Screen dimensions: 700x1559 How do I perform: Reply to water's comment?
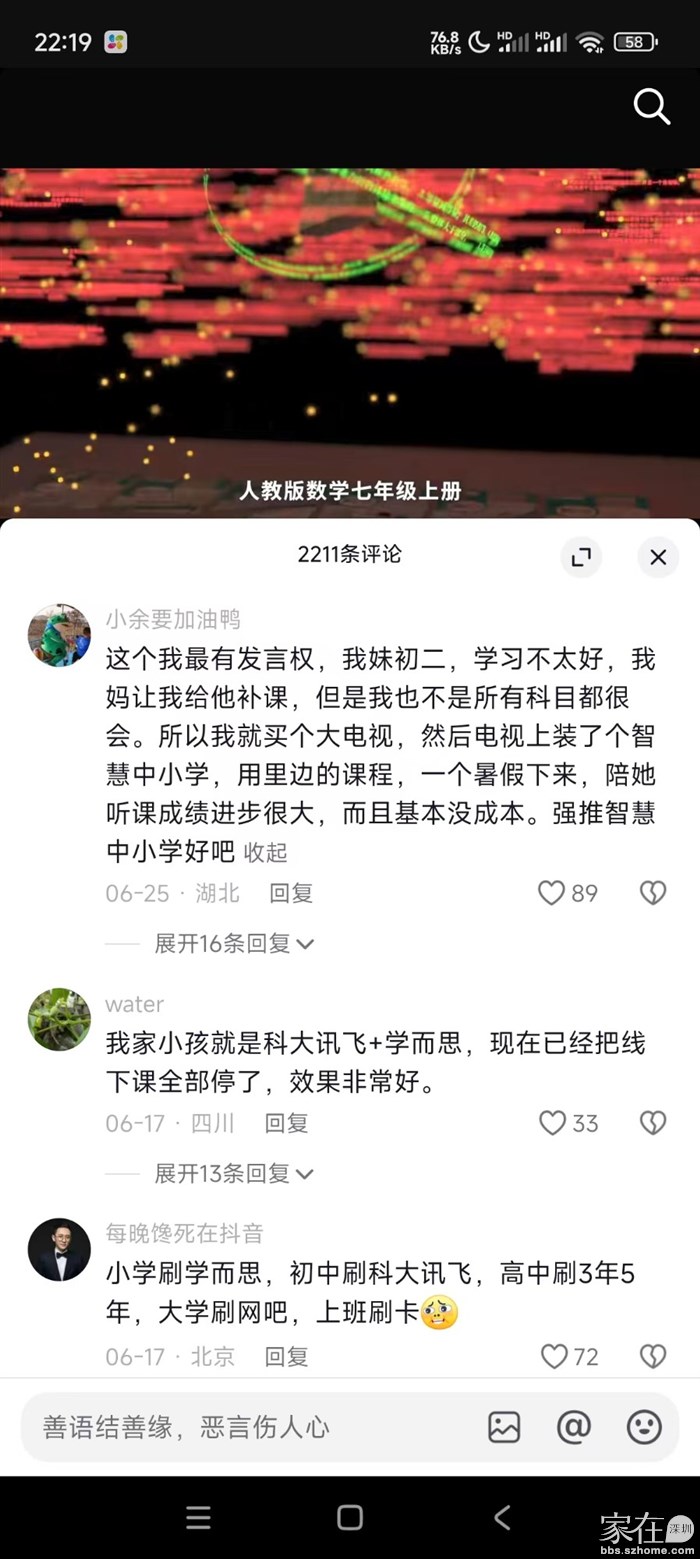[x=286, y=1123]
